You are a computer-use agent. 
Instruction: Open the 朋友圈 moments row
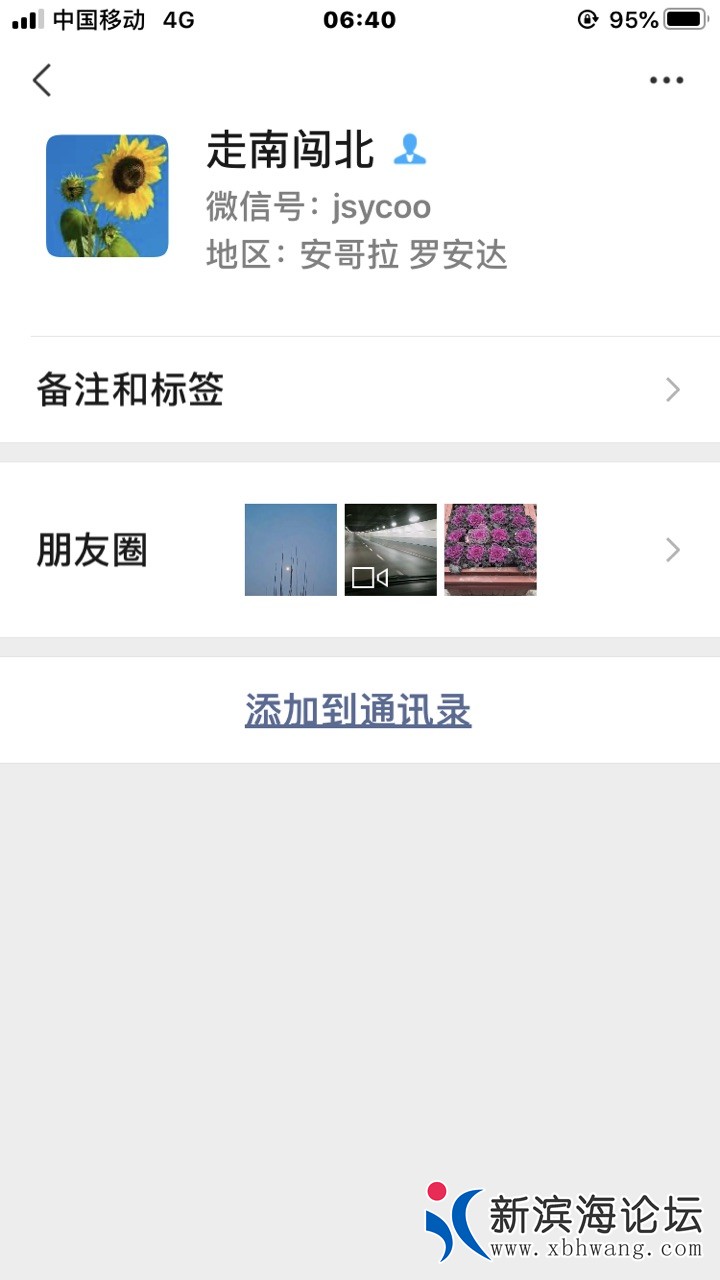360,550
